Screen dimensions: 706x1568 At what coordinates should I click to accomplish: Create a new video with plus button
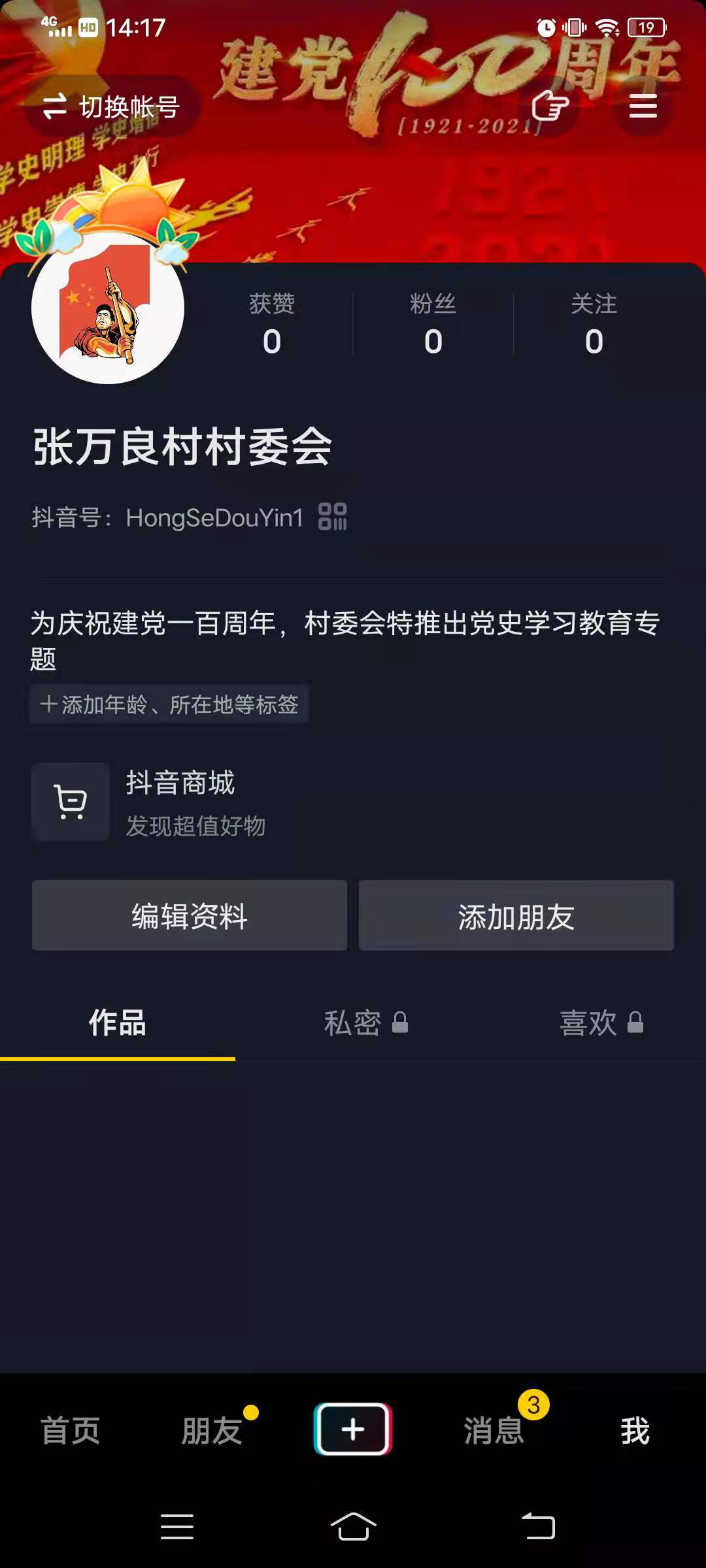pyautogui.click(x=353, y=1429)
